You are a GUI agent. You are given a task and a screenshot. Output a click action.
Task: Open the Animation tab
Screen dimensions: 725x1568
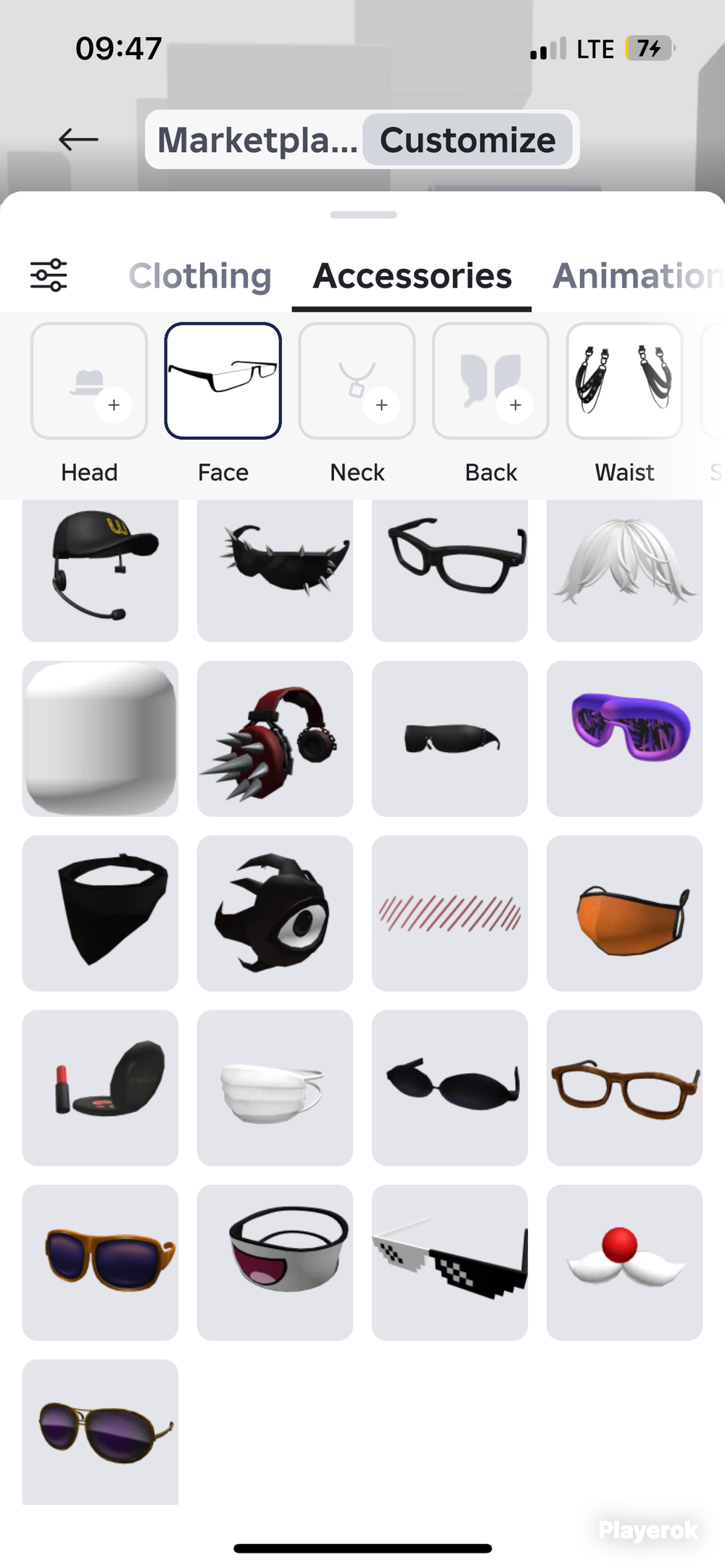tap(637, 276)
